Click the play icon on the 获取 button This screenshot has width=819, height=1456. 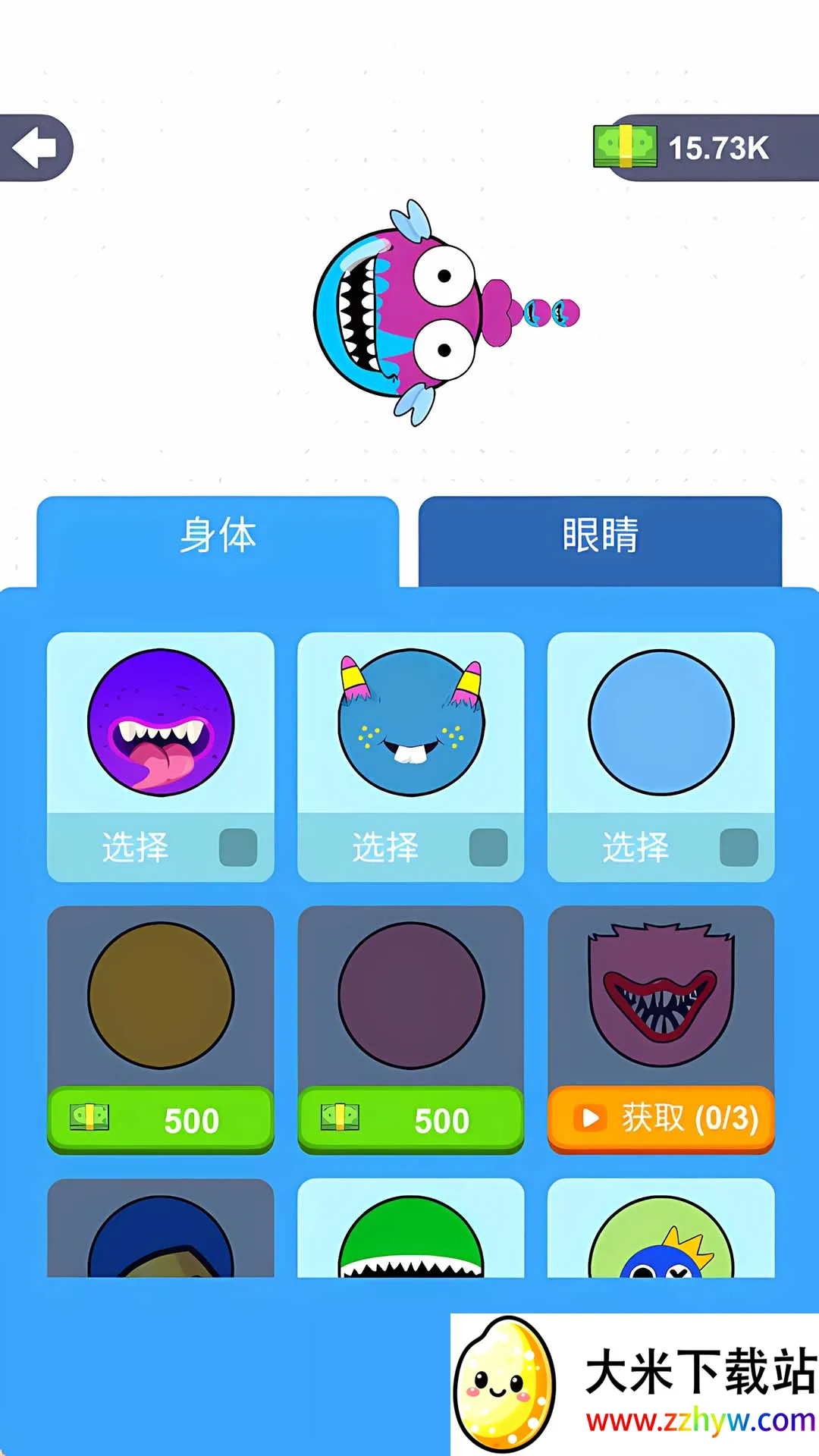[590, 1119]
